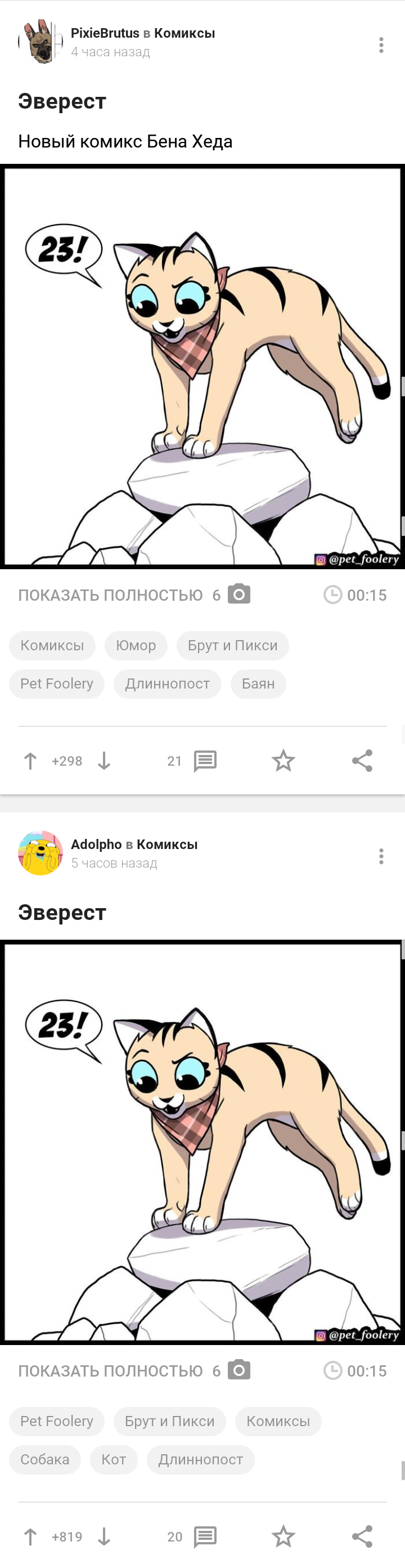Screen dimensions: 405x1568
Task: Add Adolpho's post to favorites
Action: pyautogui.click(x=283, y=1536)
